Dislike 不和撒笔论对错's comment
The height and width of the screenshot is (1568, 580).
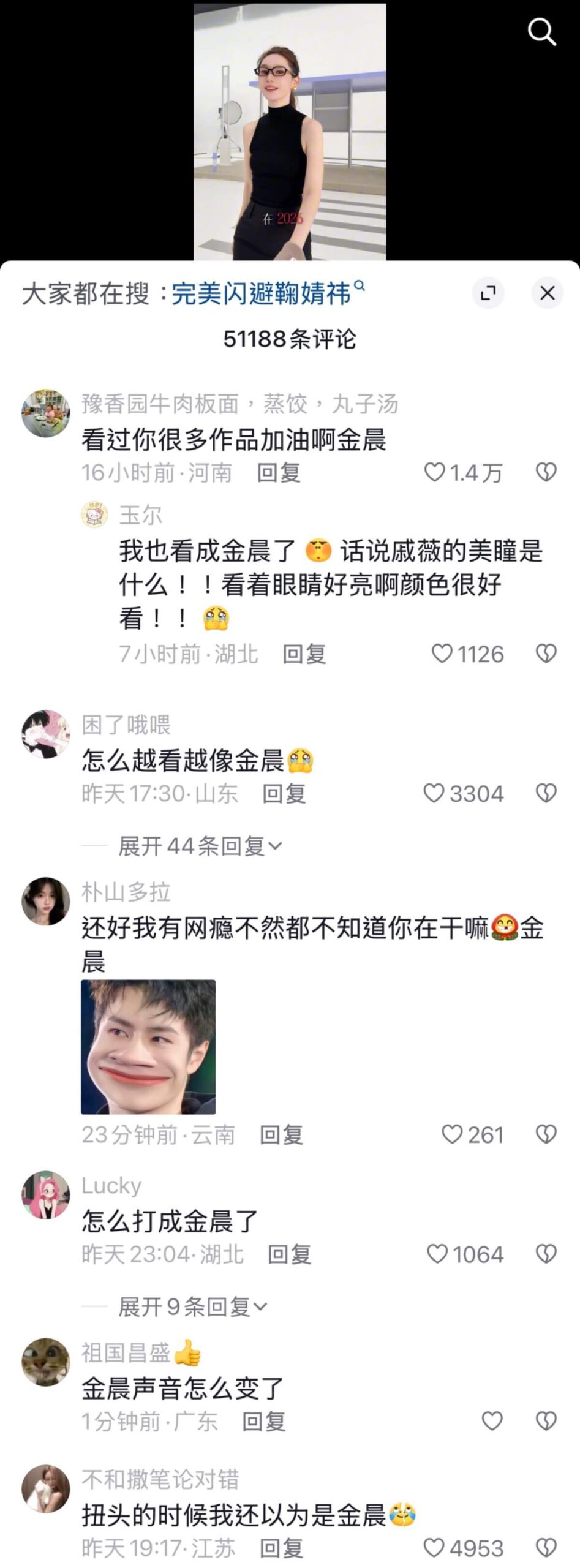click(x=546, y=1548)
